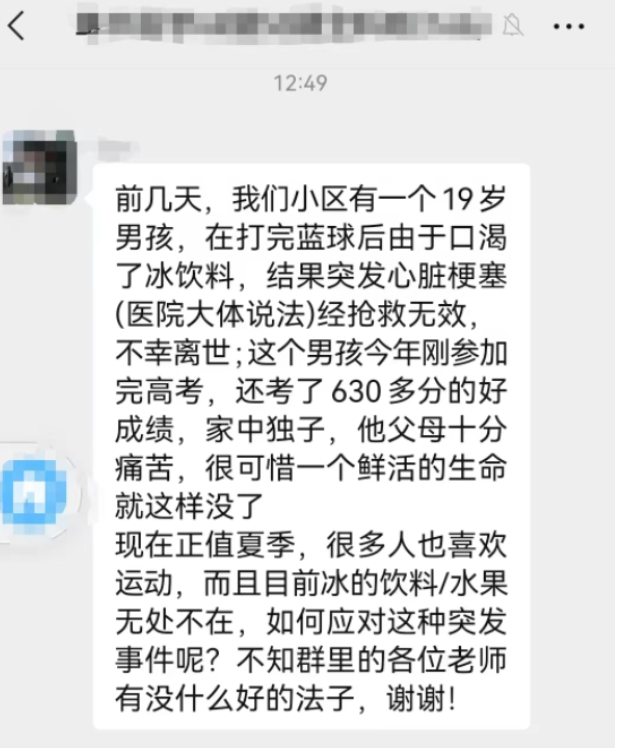The width and height of the screenshot is (618, 748).
Task: Open the sender's blurred avatar profile
Action: click(38, 168)
